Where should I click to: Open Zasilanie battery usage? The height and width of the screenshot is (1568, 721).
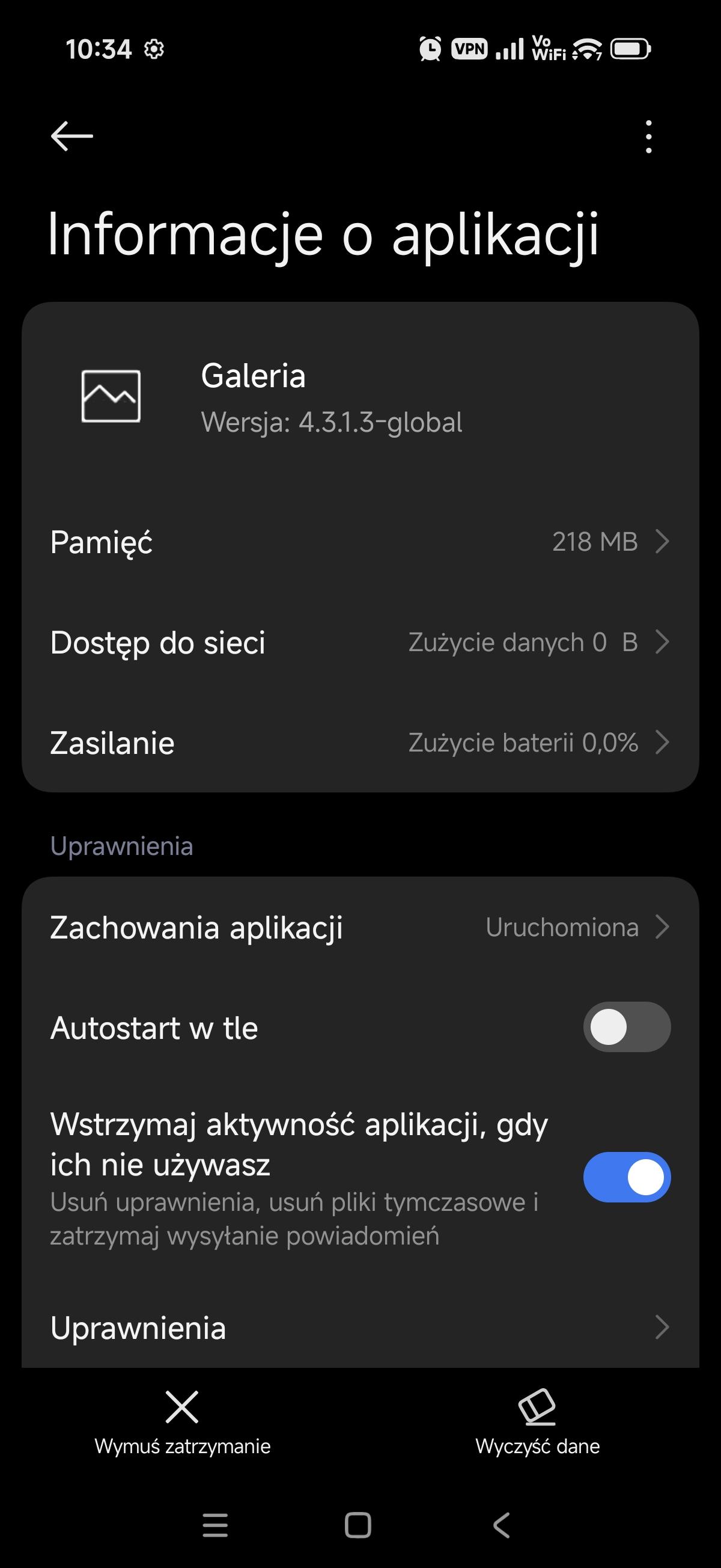tap(360, 743)
